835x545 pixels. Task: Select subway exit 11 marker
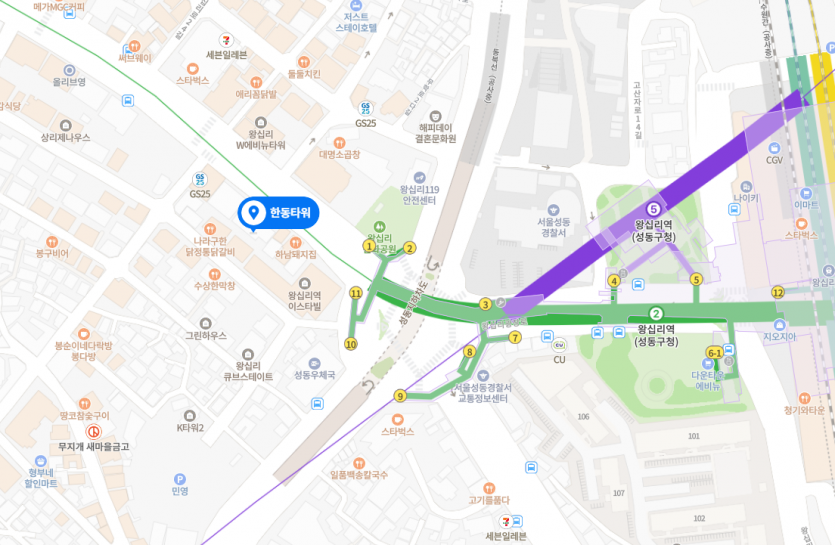coord(355,293)
